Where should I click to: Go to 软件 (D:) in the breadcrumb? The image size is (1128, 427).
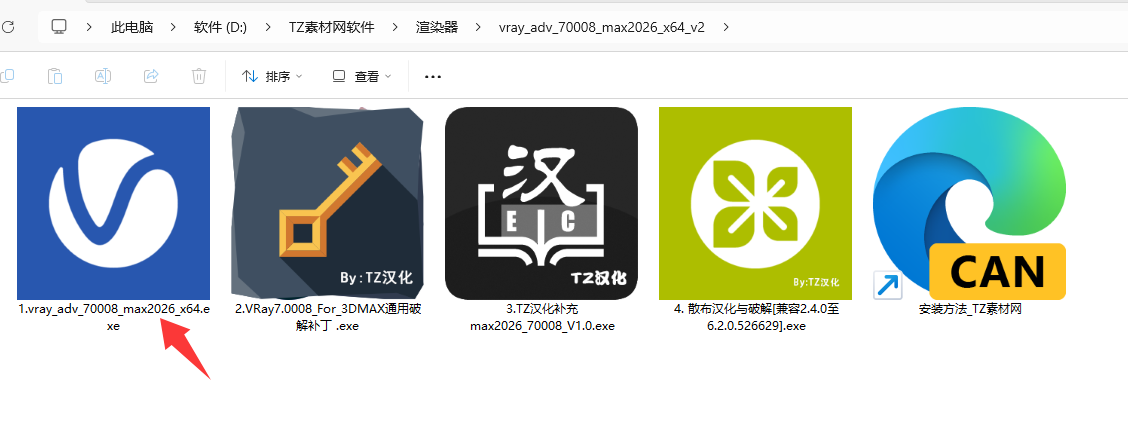(x=221, y=27)
